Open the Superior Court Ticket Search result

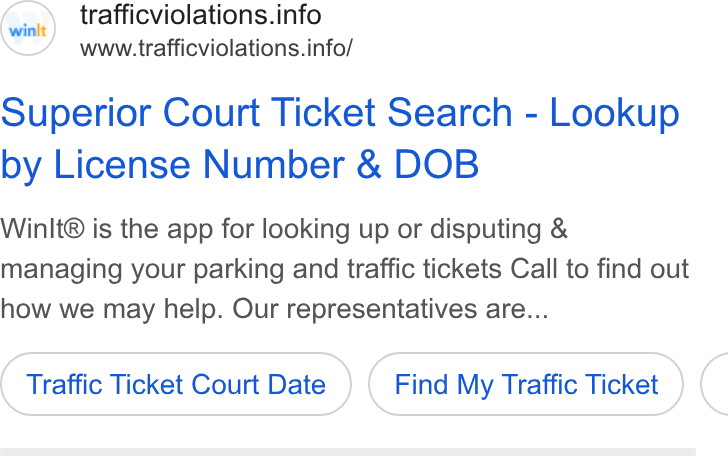click(x=340, y=138)
